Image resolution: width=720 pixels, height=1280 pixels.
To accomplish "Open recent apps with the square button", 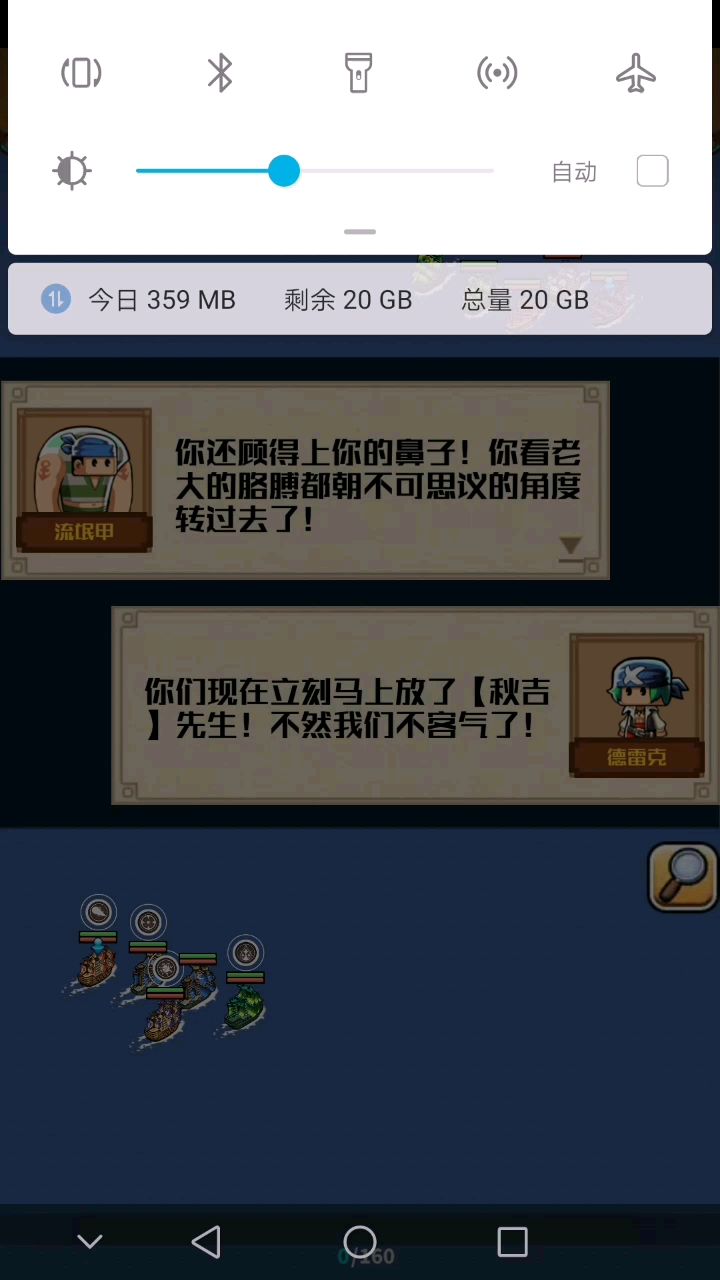I will (x=512, y=1242).
